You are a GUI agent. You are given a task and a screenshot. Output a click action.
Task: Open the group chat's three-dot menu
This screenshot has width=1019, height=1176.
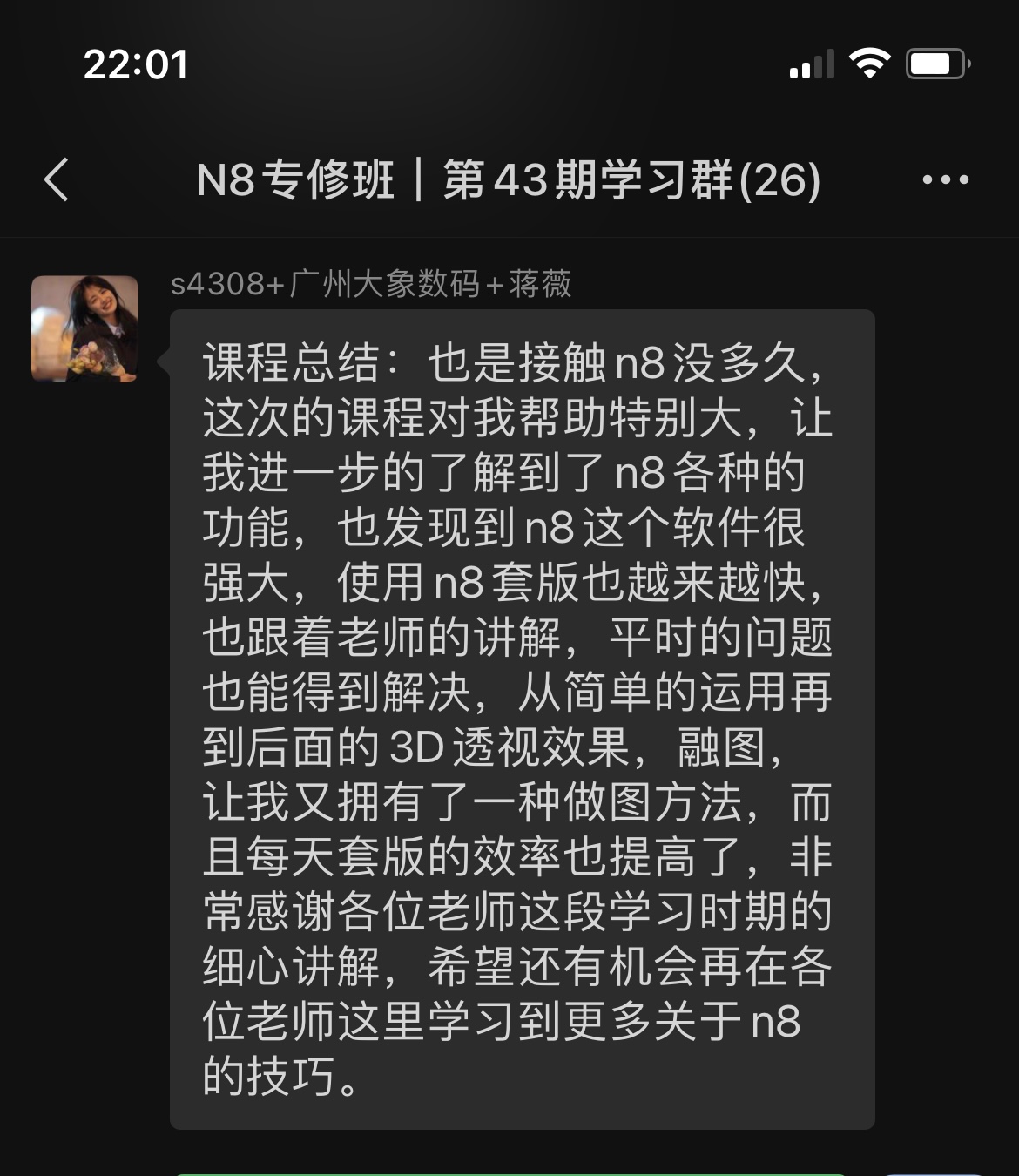pyautogui.click(x=945, y=180)
